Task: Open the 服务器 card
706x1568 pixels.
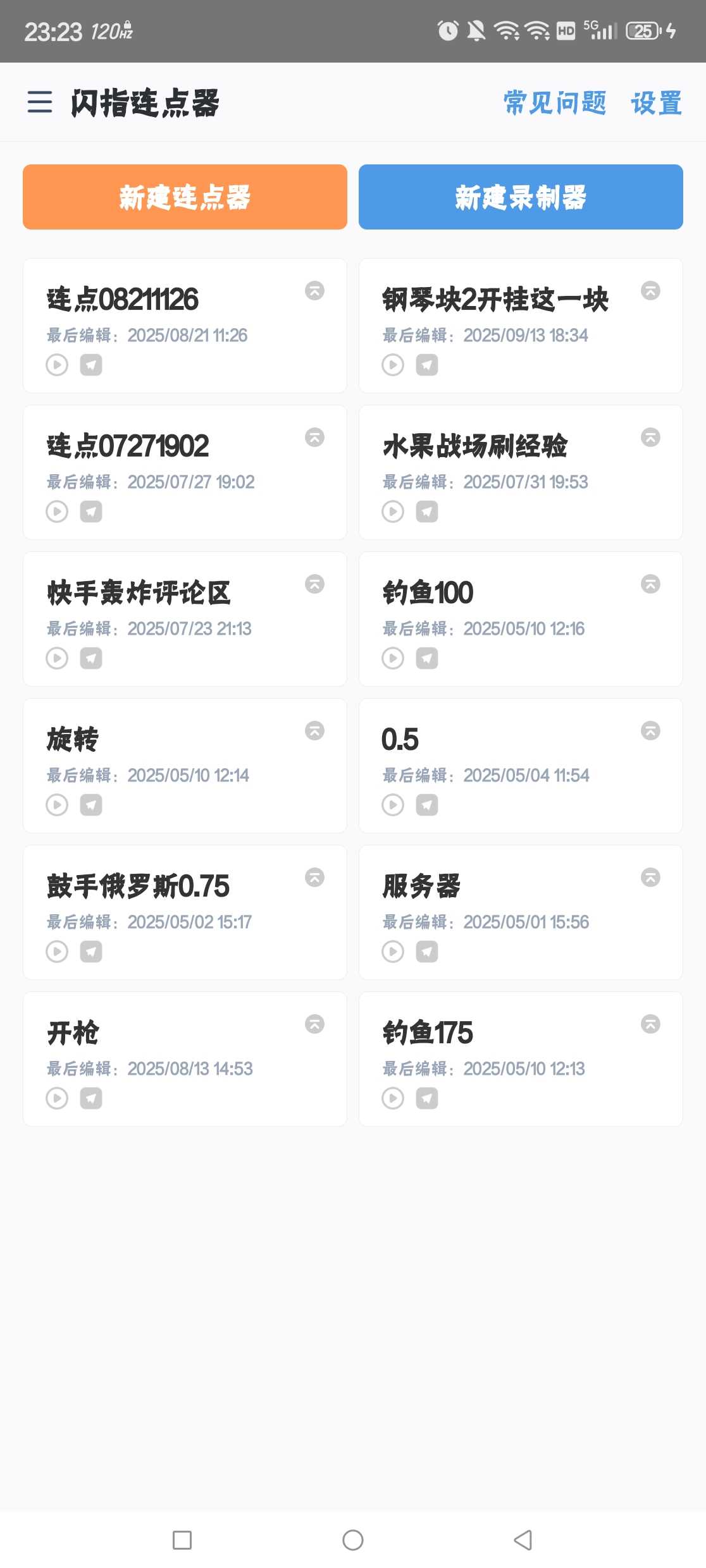Action: 521,912
